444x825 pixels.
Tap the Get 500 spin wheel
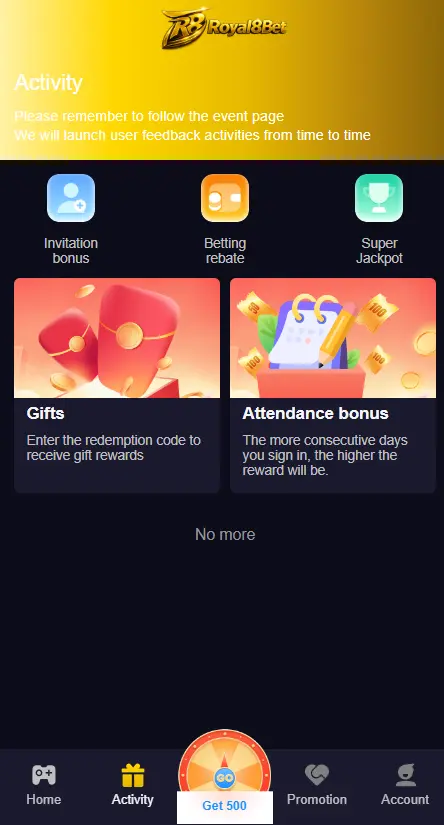pyautogui.click(x=225, y=776)
